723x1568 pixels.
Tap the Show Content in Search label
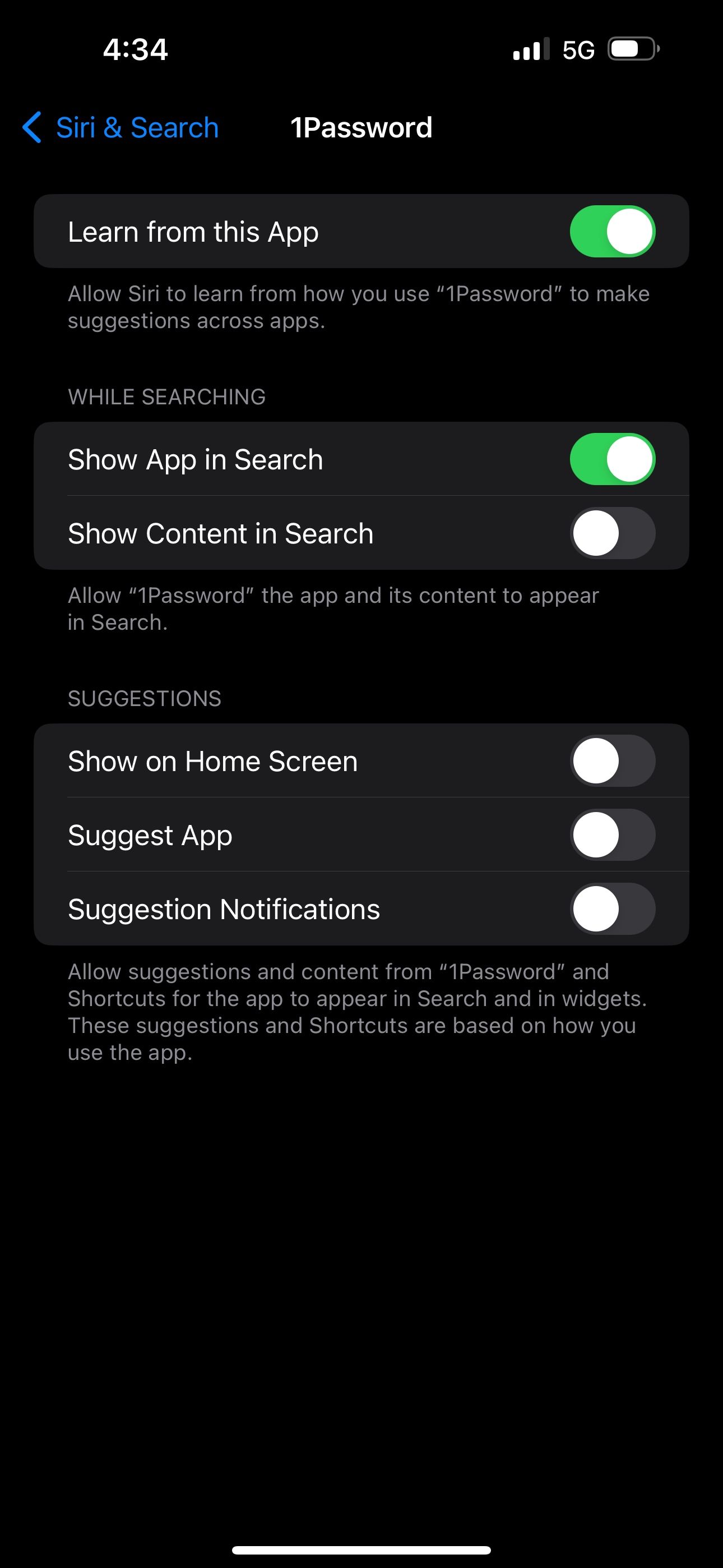220,533
